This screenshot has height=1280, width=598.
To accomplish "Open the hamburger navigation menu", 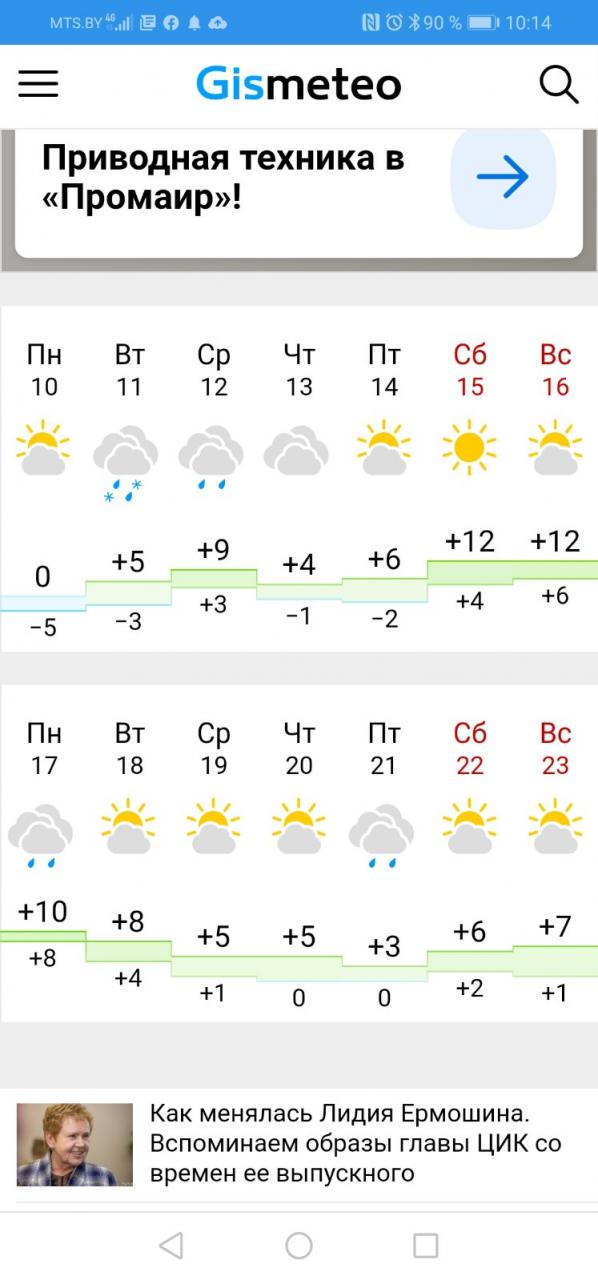I will click(38, 84).
